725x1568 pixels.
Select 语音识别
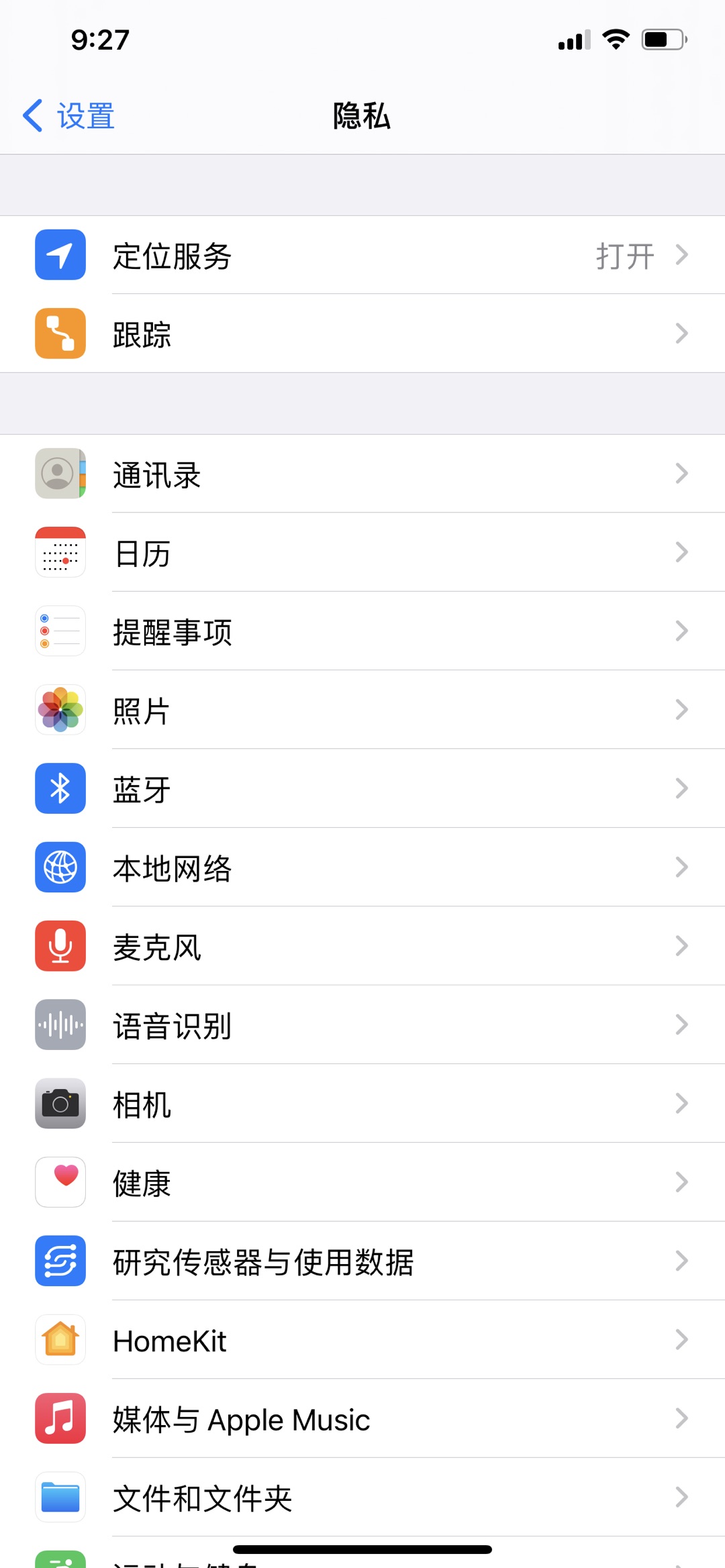click(362, 1025)
